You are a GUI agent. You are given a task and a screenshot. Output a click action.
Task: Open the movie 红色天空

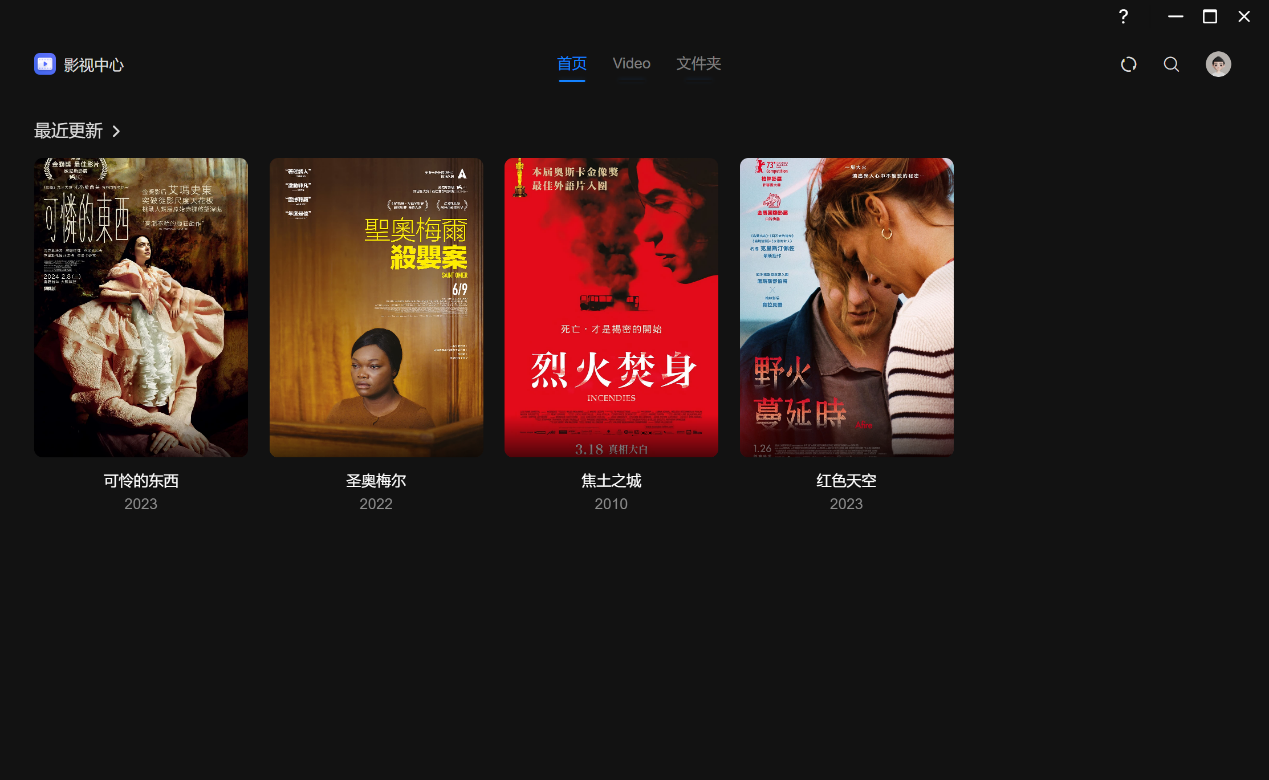pyautogui.click(x=846, y=307)
